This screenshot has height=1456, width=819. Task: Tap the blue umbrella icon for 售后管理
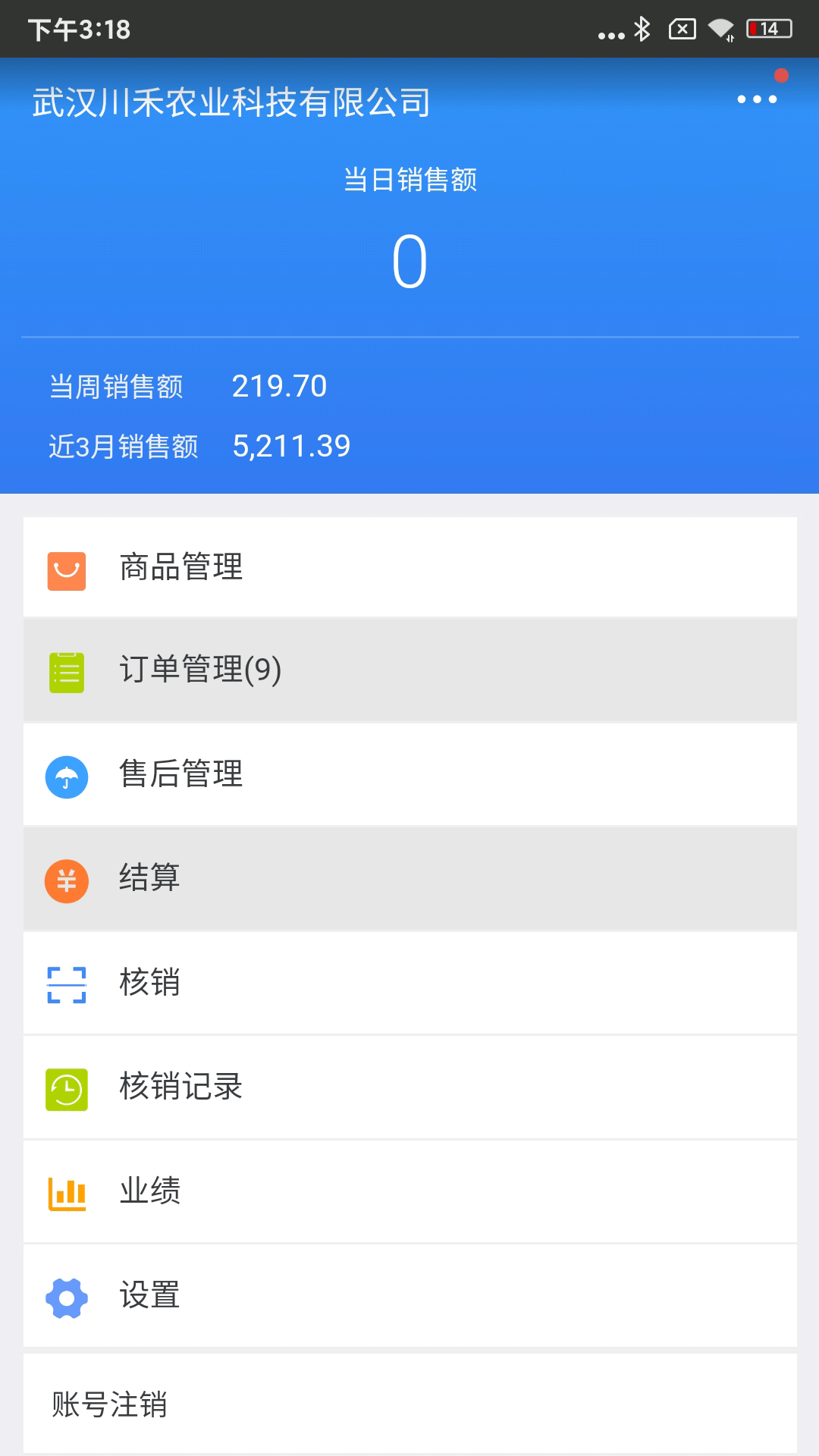[67, 775]
